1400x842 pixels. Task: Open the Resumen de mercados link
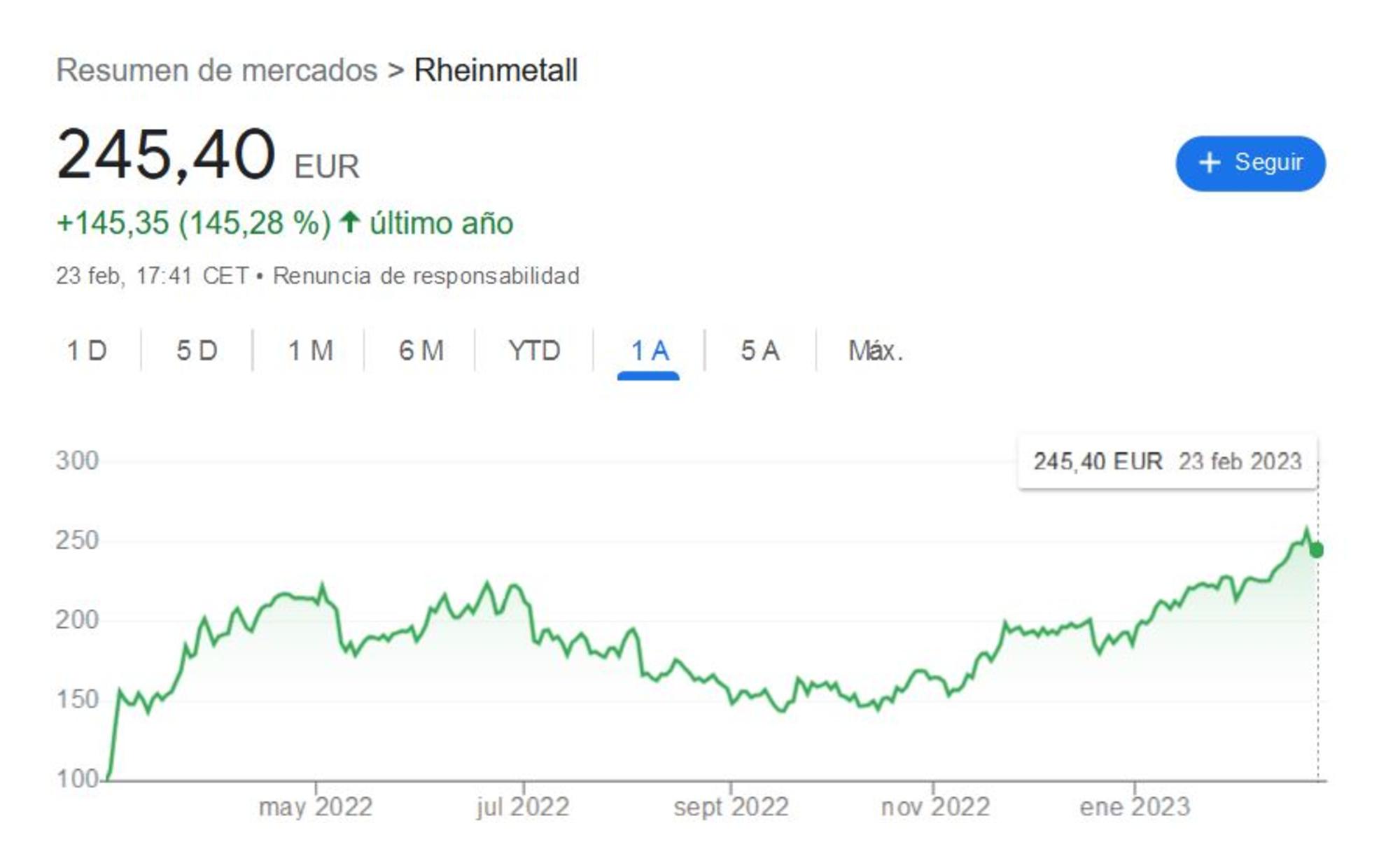tap(216, 71)
